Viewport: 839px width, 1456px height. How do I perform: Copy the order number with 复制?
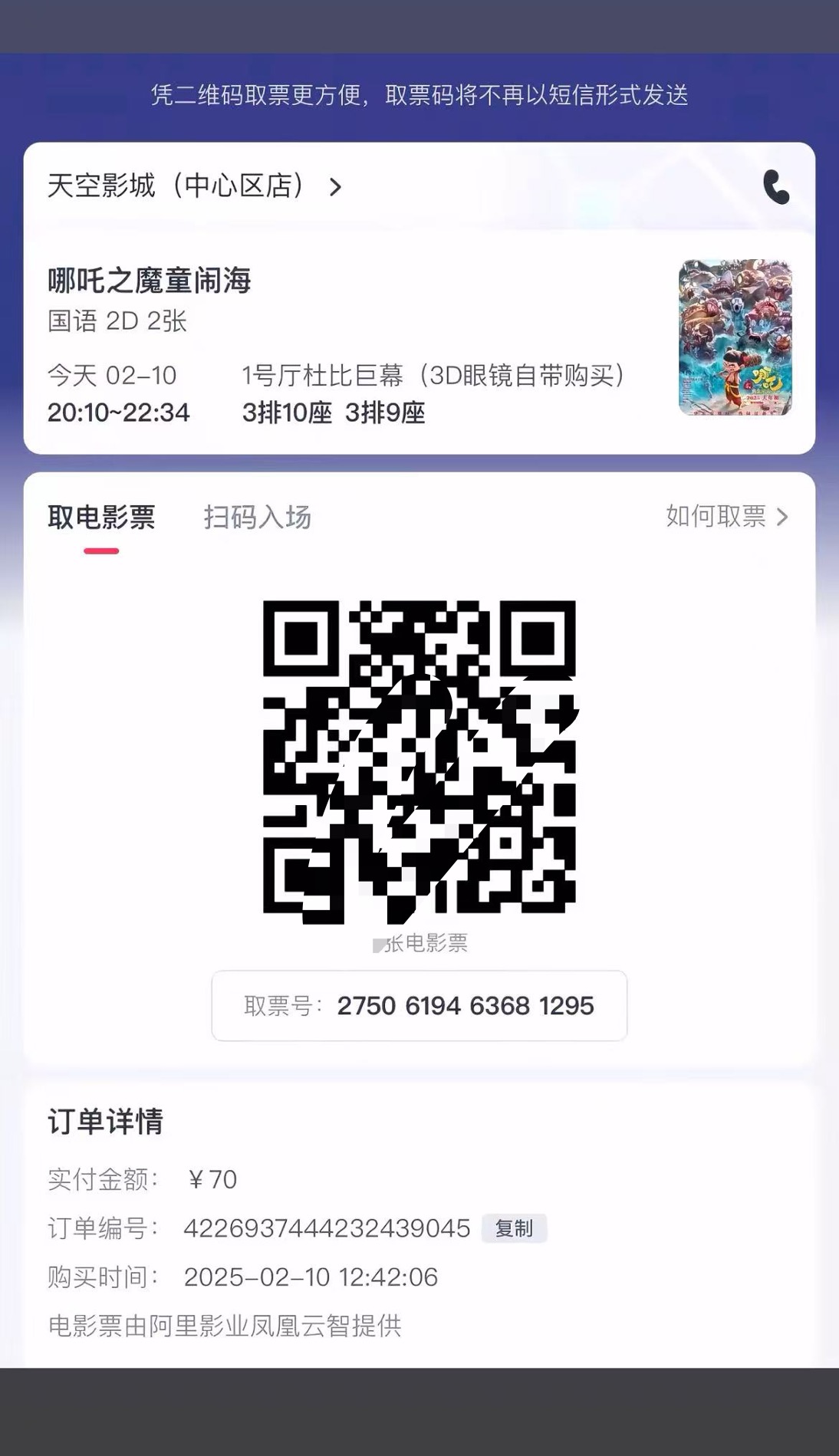click(513, 1228)
